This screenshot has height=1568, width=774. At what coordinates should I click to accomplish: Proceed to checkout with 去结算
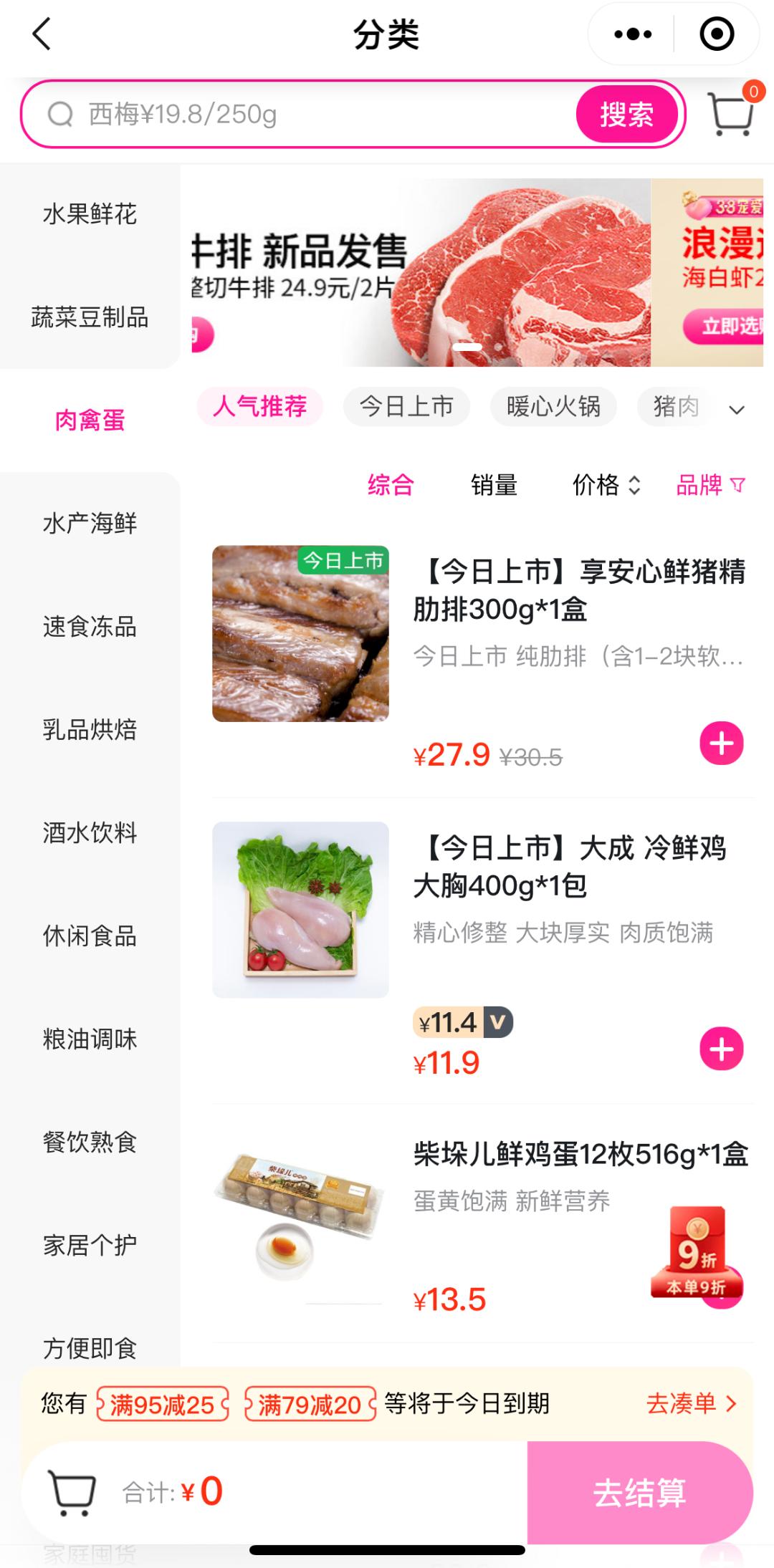click(x=639, y=1494)
